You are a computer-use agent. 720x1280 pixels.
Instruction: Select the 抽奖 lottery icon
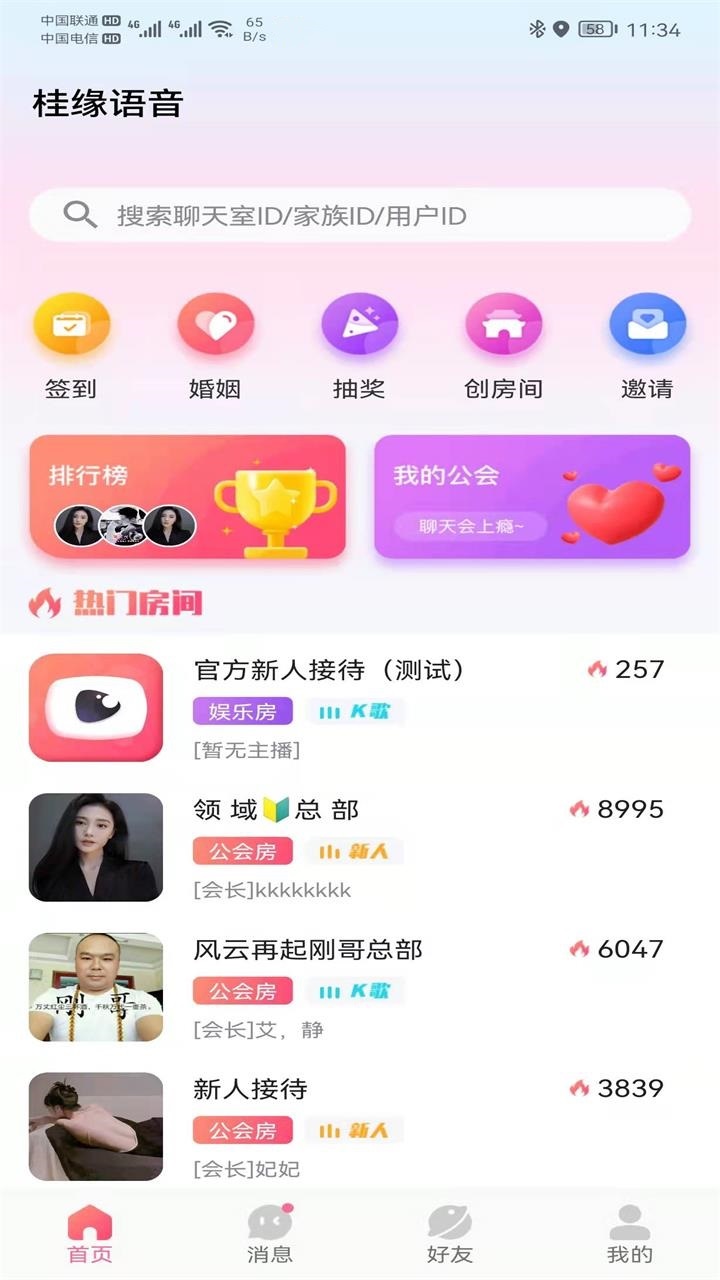tap(360, 325)
